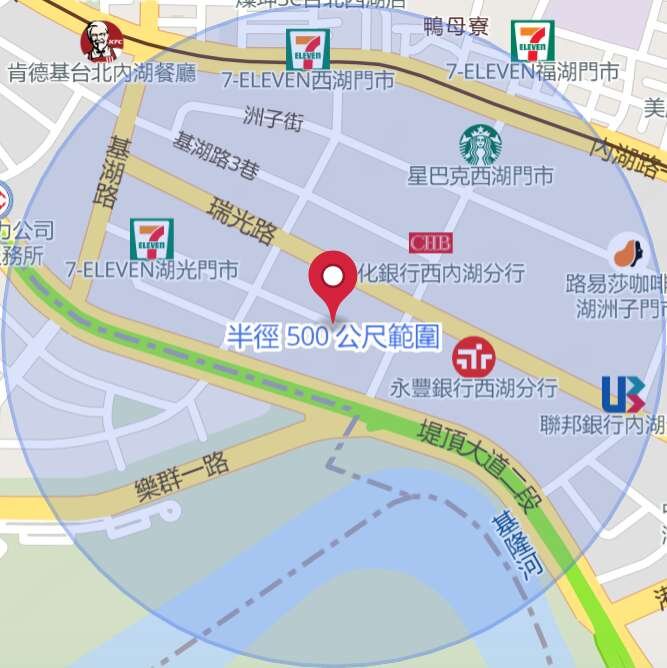
Task: Tap the red location pin marker
Action: (x=334, y=279)
